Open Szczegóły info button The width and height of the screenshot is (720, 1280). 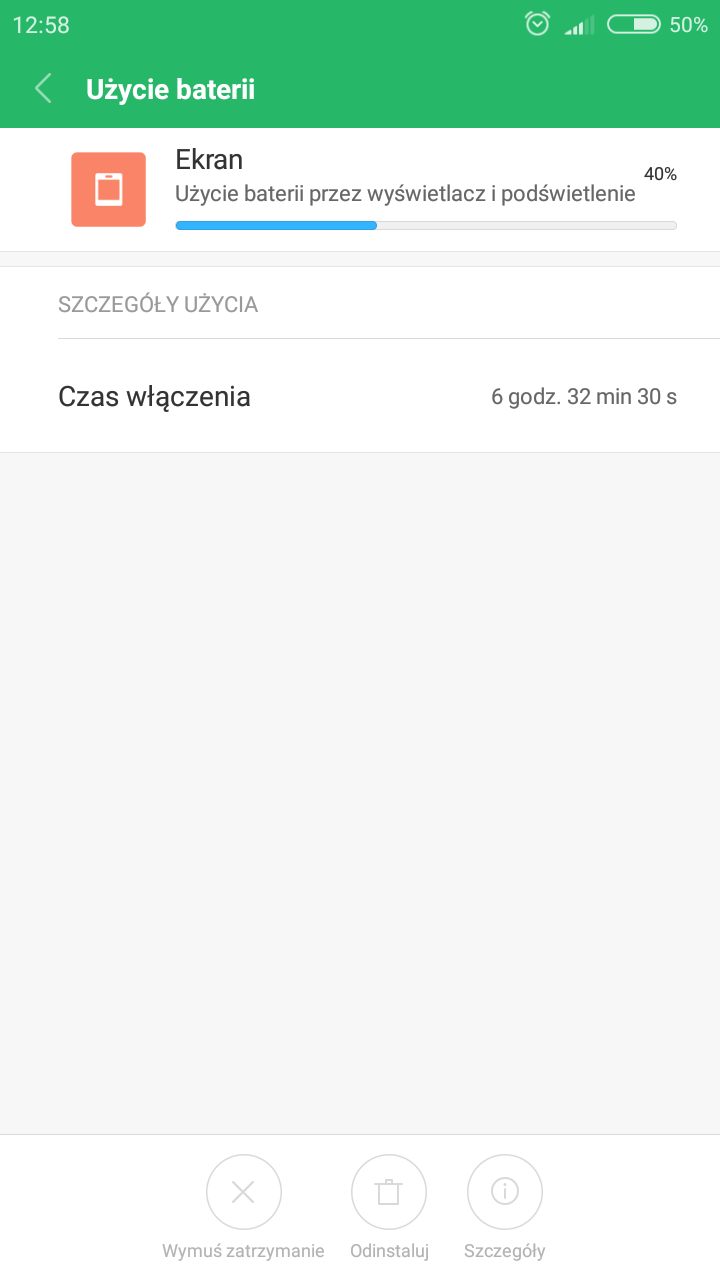click(505, 1192)
